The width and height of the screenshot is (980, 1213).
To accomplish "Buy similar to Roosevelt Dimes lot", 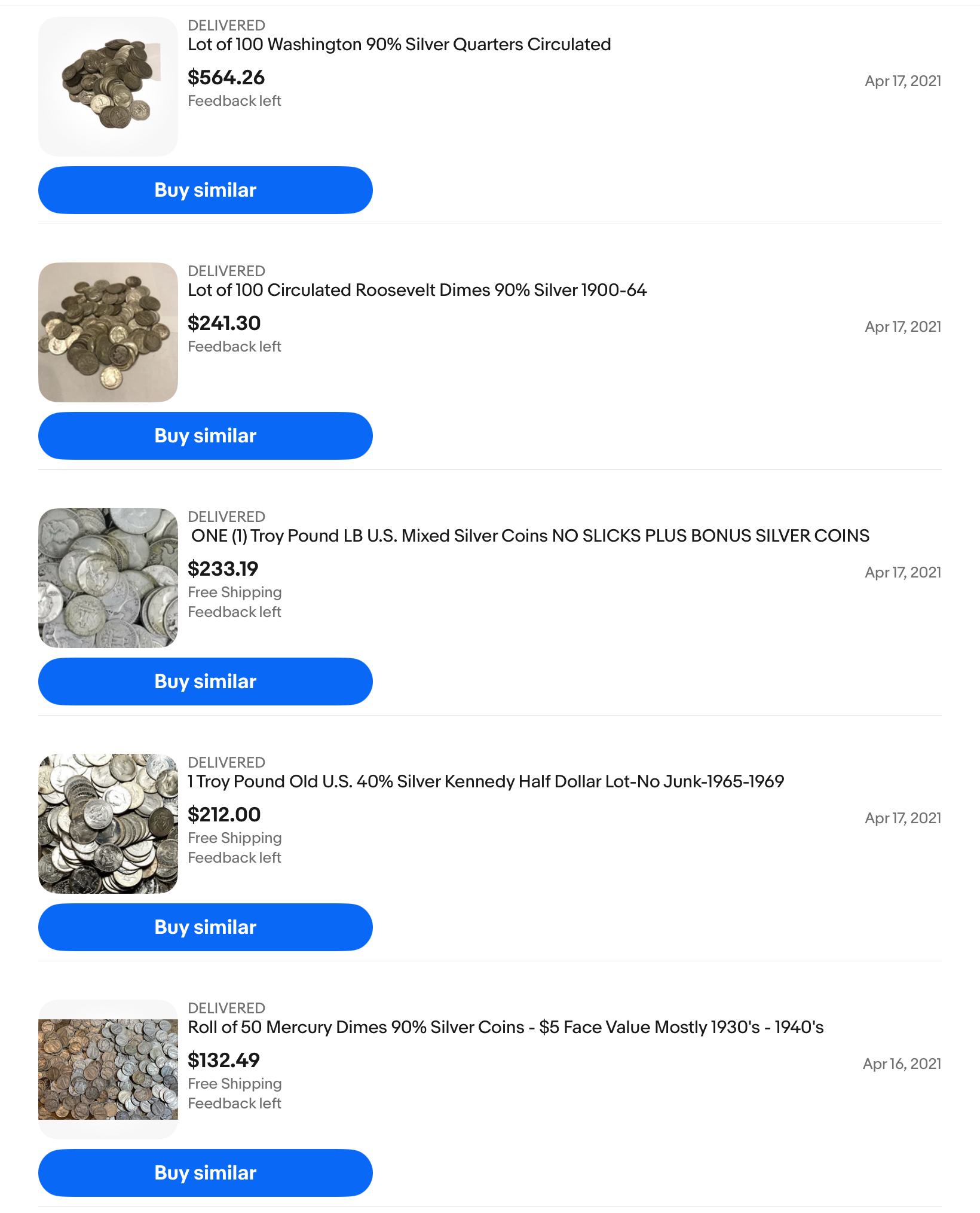I will [x=205, y=436].
